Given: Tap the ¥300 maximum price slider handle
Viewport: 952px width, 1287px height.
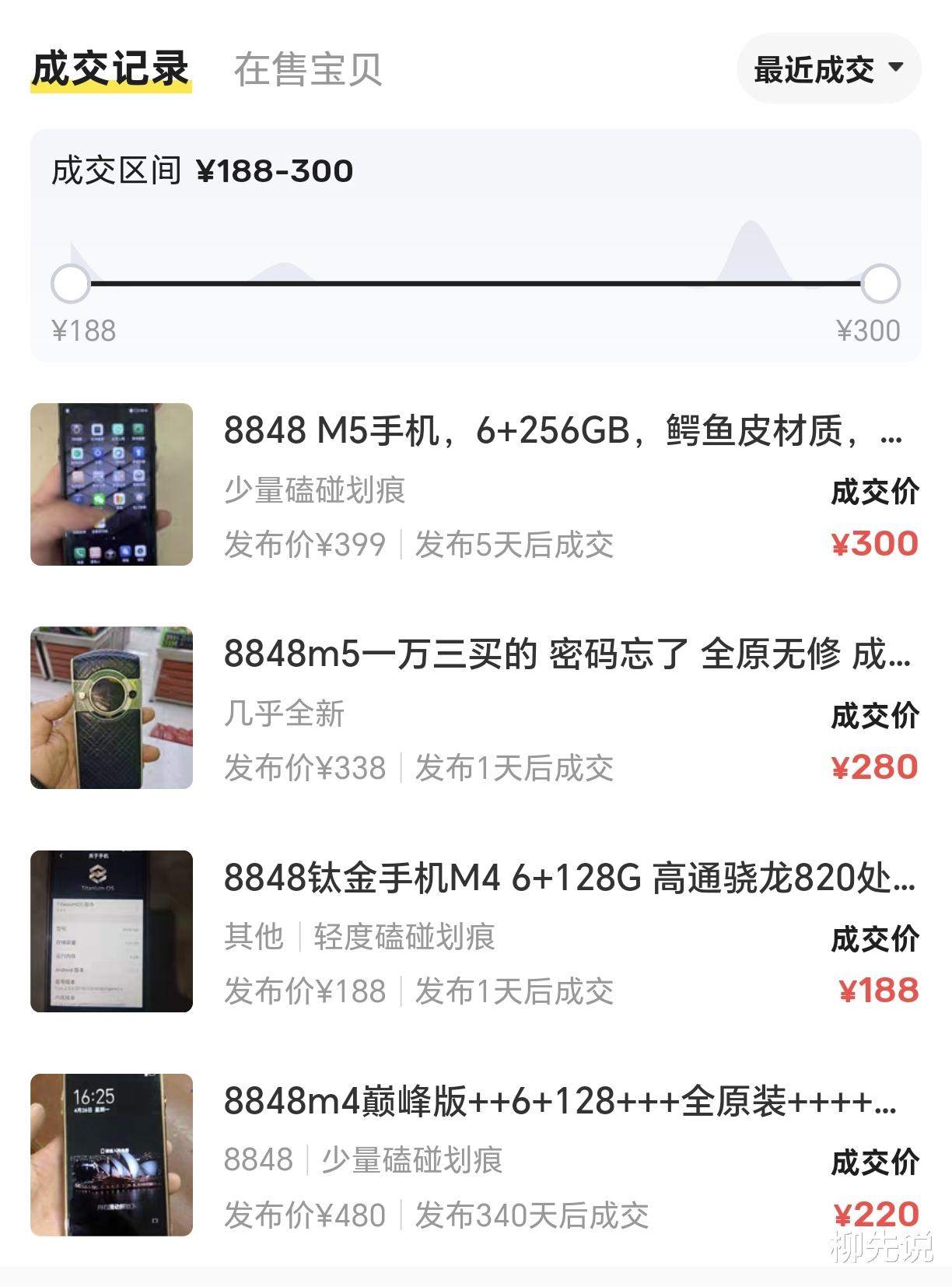Looking at the screenshot, I should [880, 284].
